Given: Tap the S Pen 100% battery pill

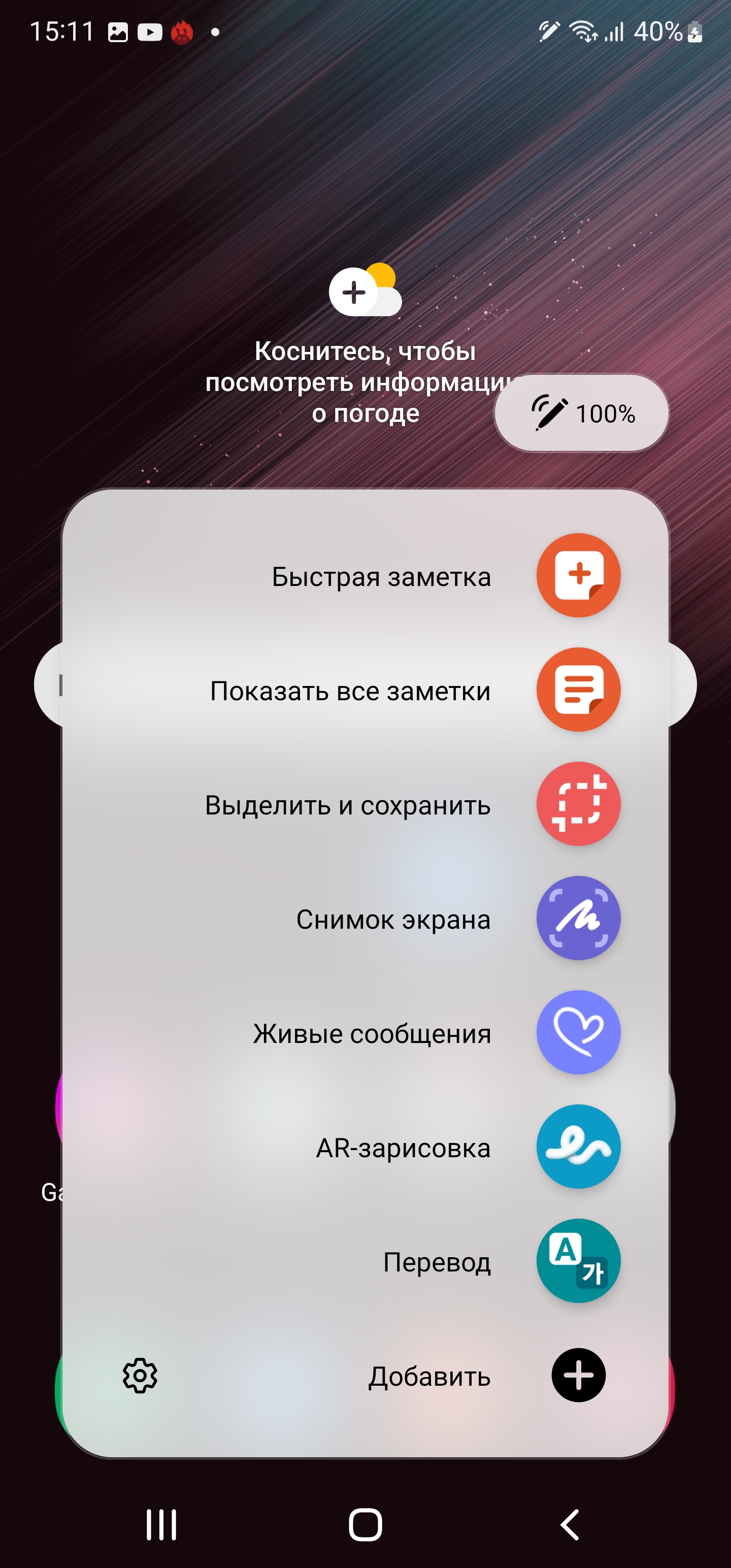Looking at the screenshot, I should pyautogui.click(x=581, y=413).
